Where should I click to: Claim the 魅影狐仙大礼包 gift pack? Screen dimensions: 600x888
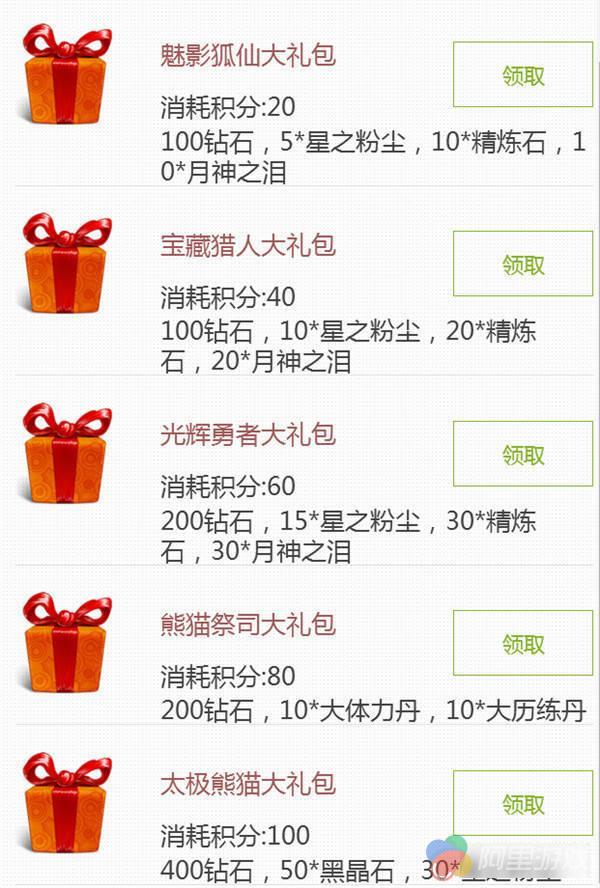point(523,75)
